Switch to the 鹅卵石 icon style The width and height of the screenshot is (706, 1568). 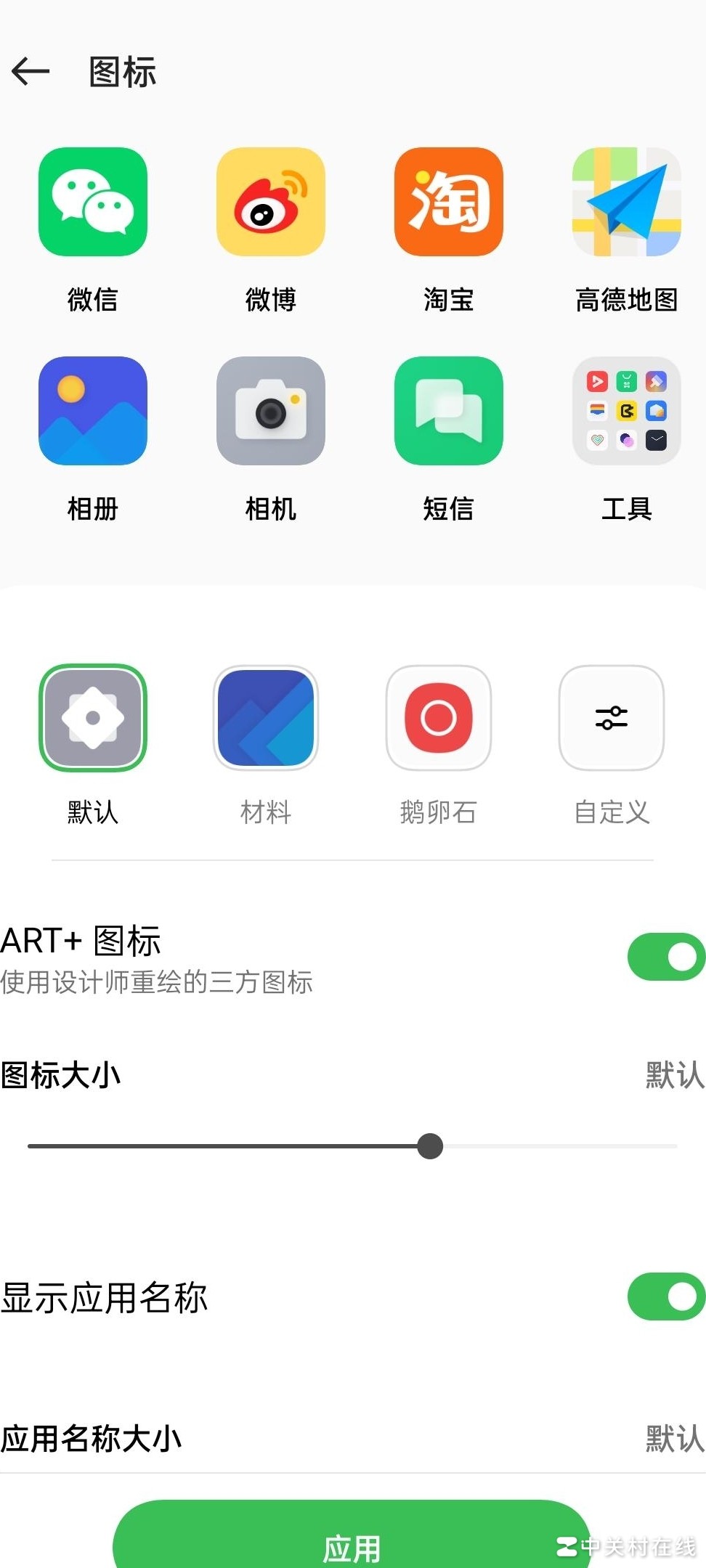439,718
